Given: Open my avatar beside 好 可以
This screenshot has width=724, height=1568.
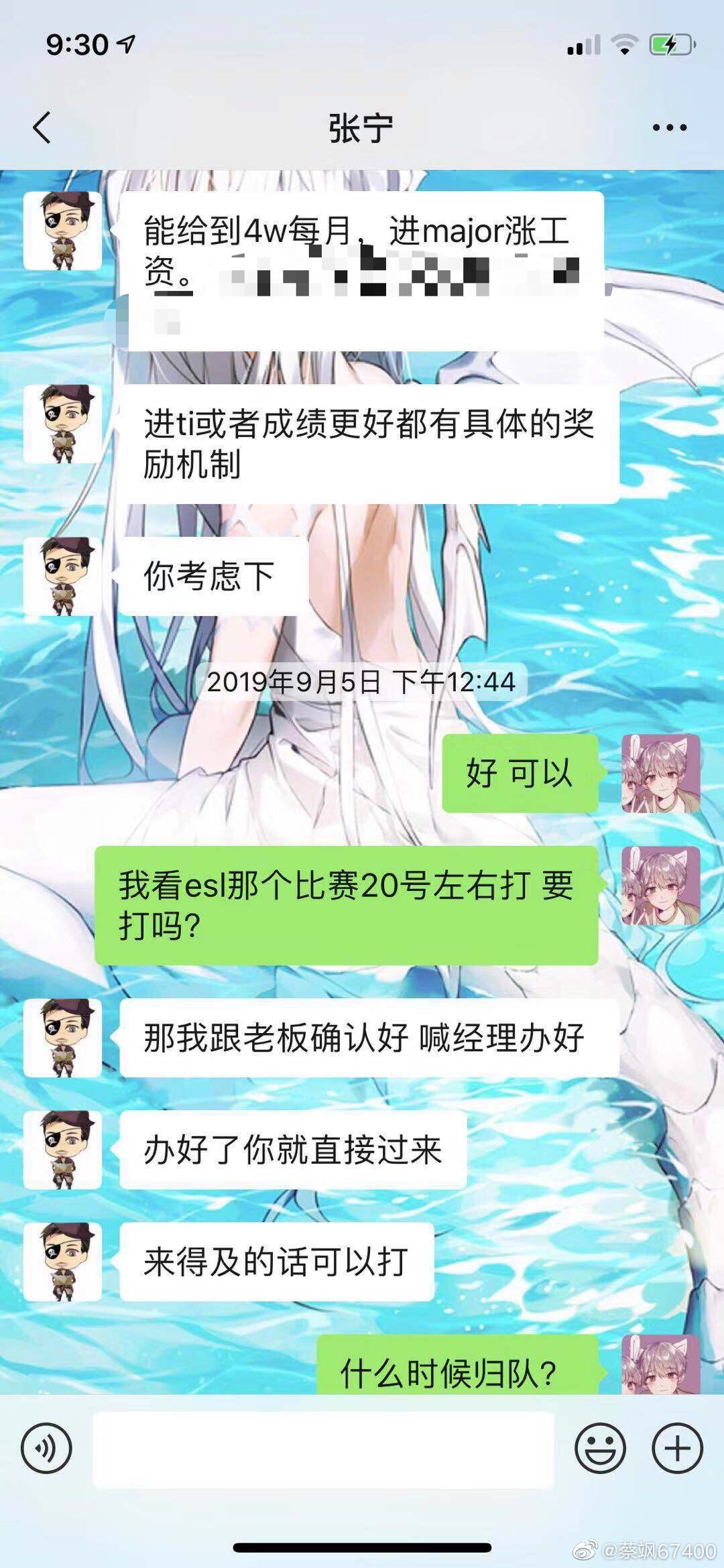Looking at the screenshot, I should 660,773.
